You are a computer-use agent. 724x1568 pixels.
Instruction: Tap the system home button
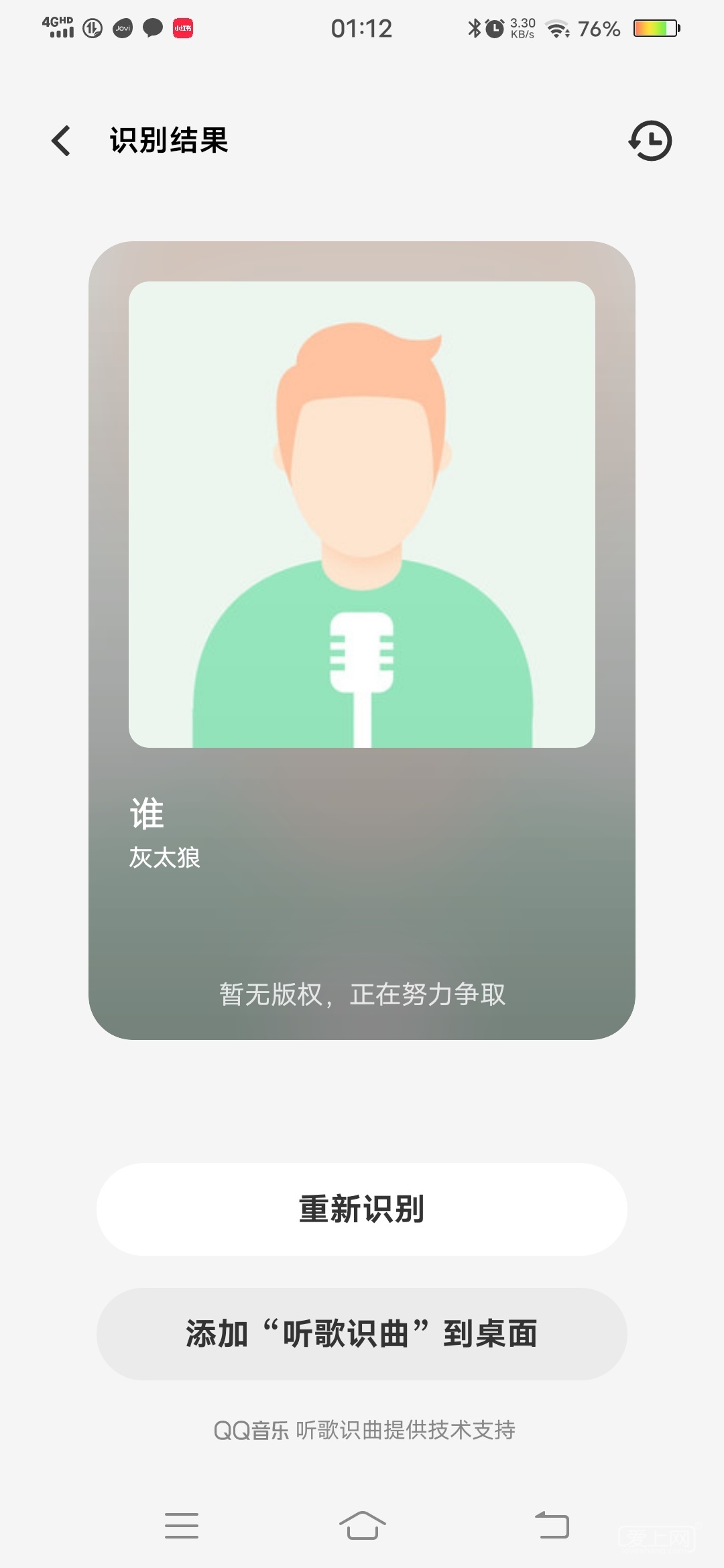[x=362, y=1525]
